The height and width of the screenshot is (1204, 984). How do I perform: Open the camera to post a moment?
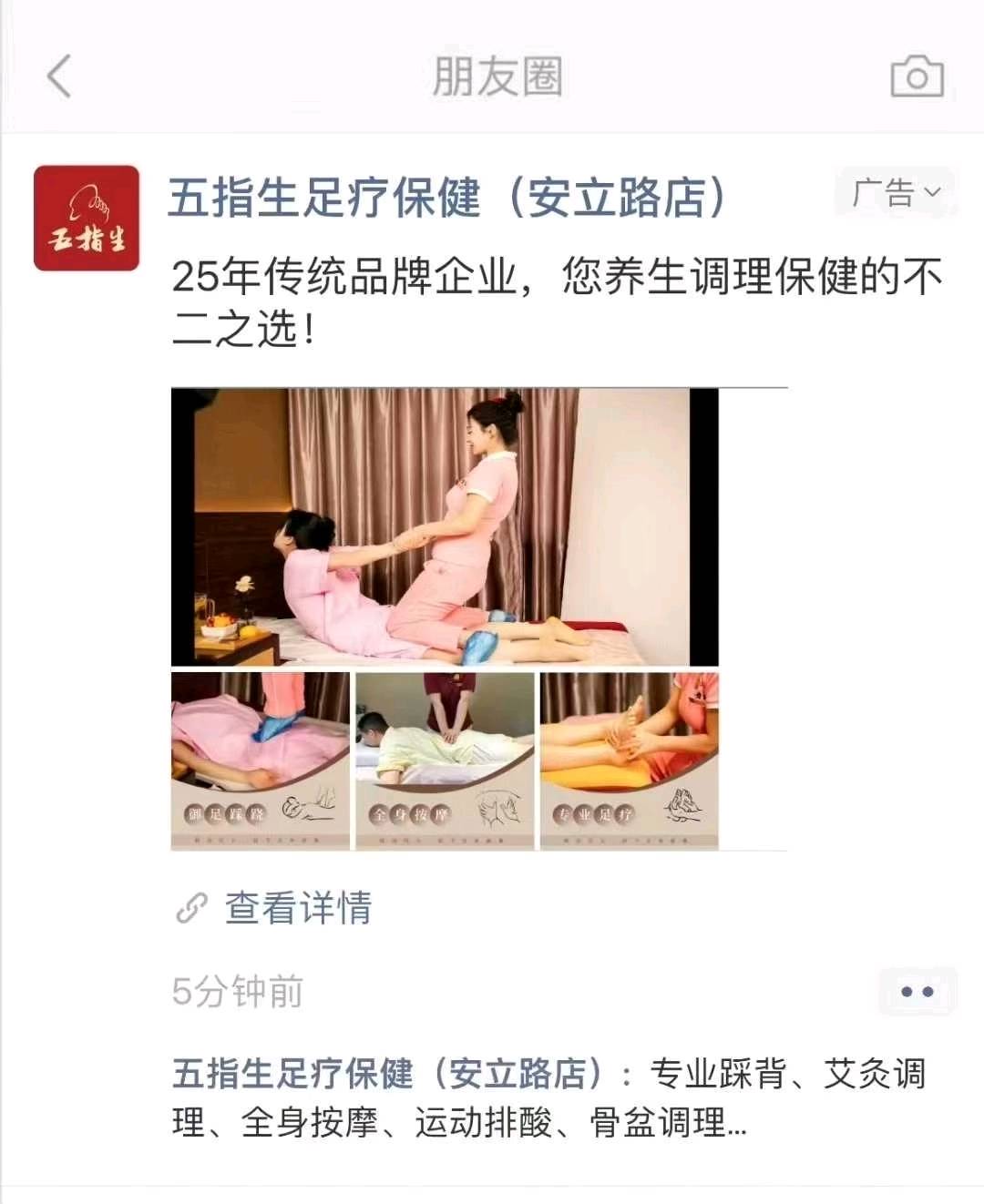click(x=916, y=77)
